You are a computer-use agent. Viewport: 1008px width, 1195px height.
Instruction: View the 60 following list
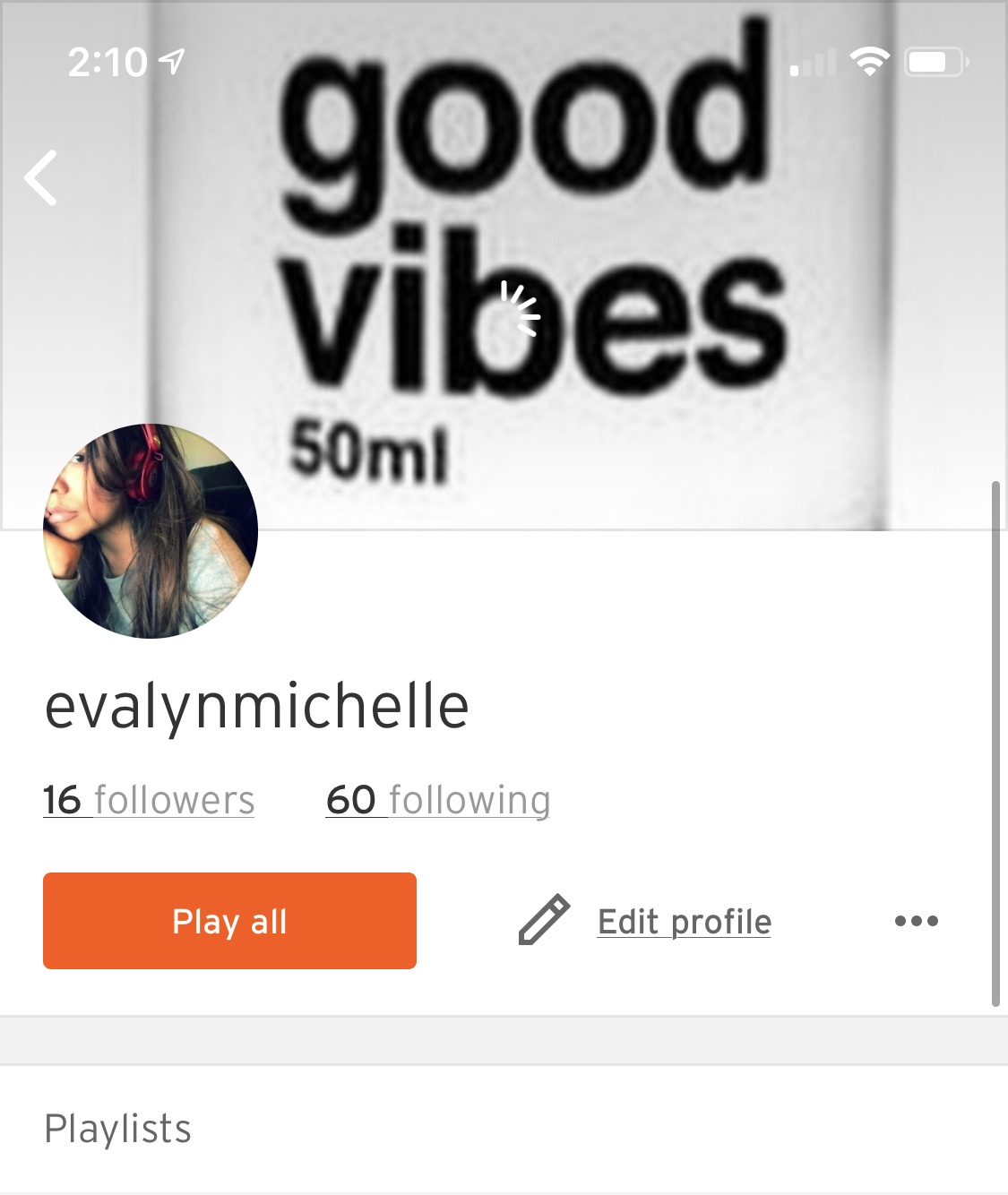click(438, 800)
